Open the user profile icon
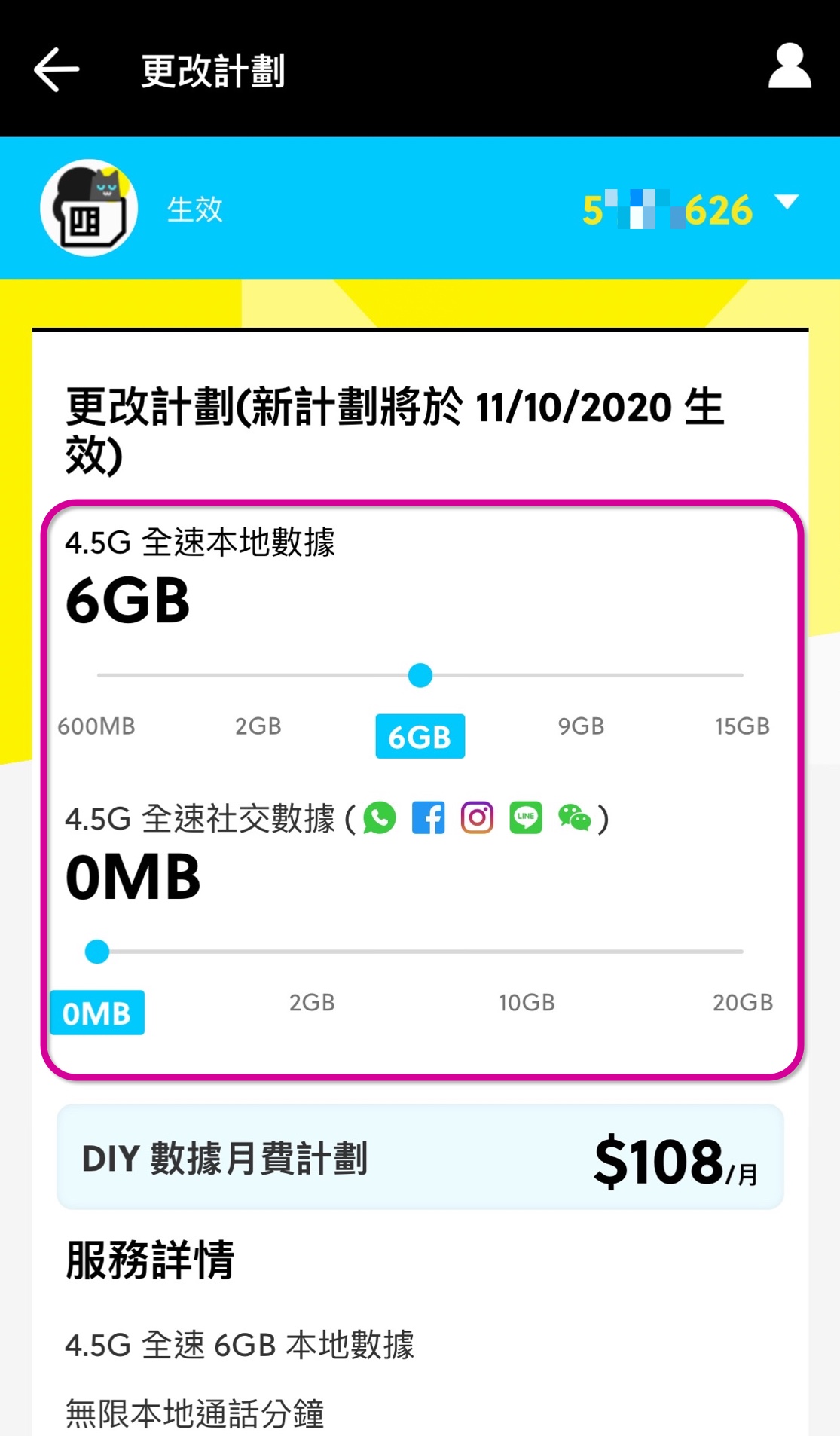This screenshot has height=1436, width=840. click(x=789, y=68)
